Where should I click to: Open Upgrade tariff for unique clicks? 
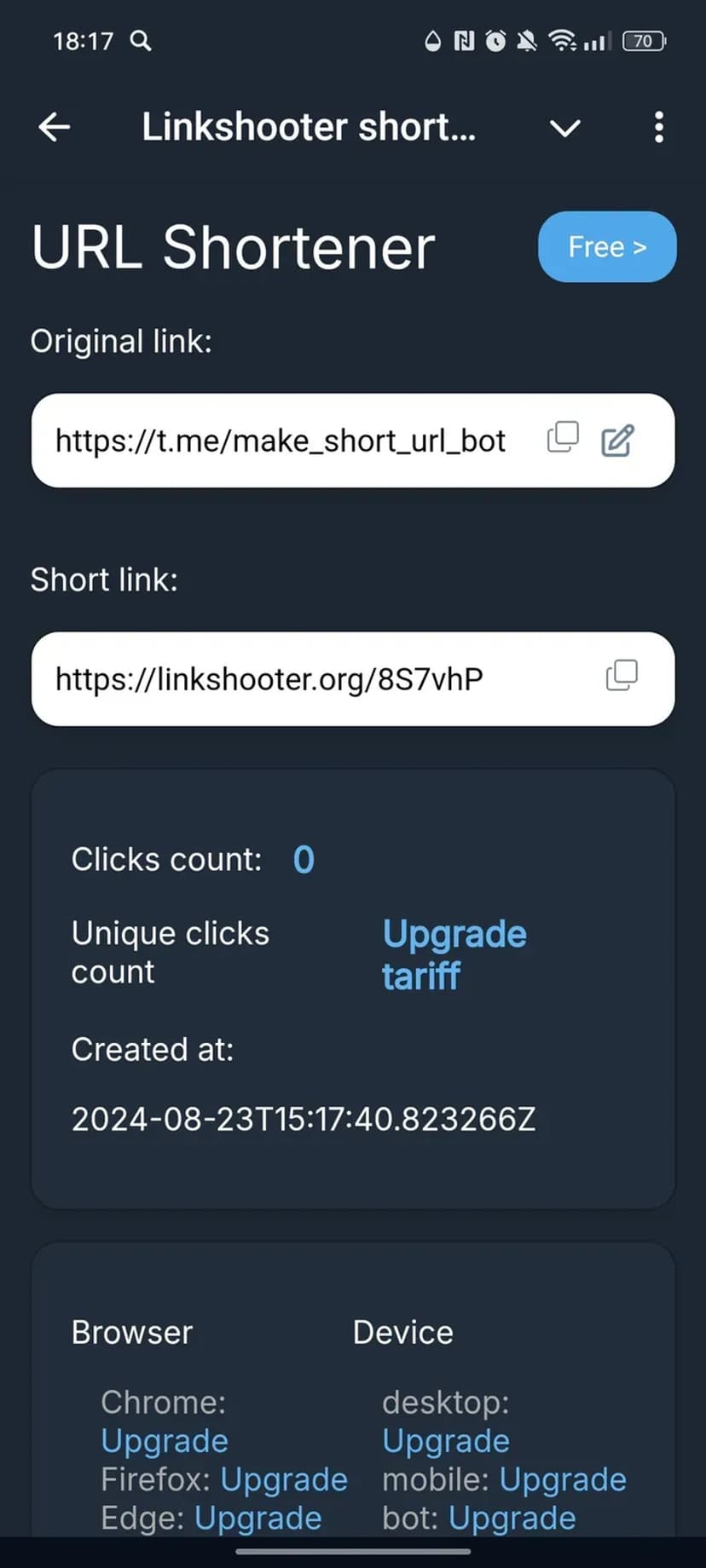pos(454,954)
